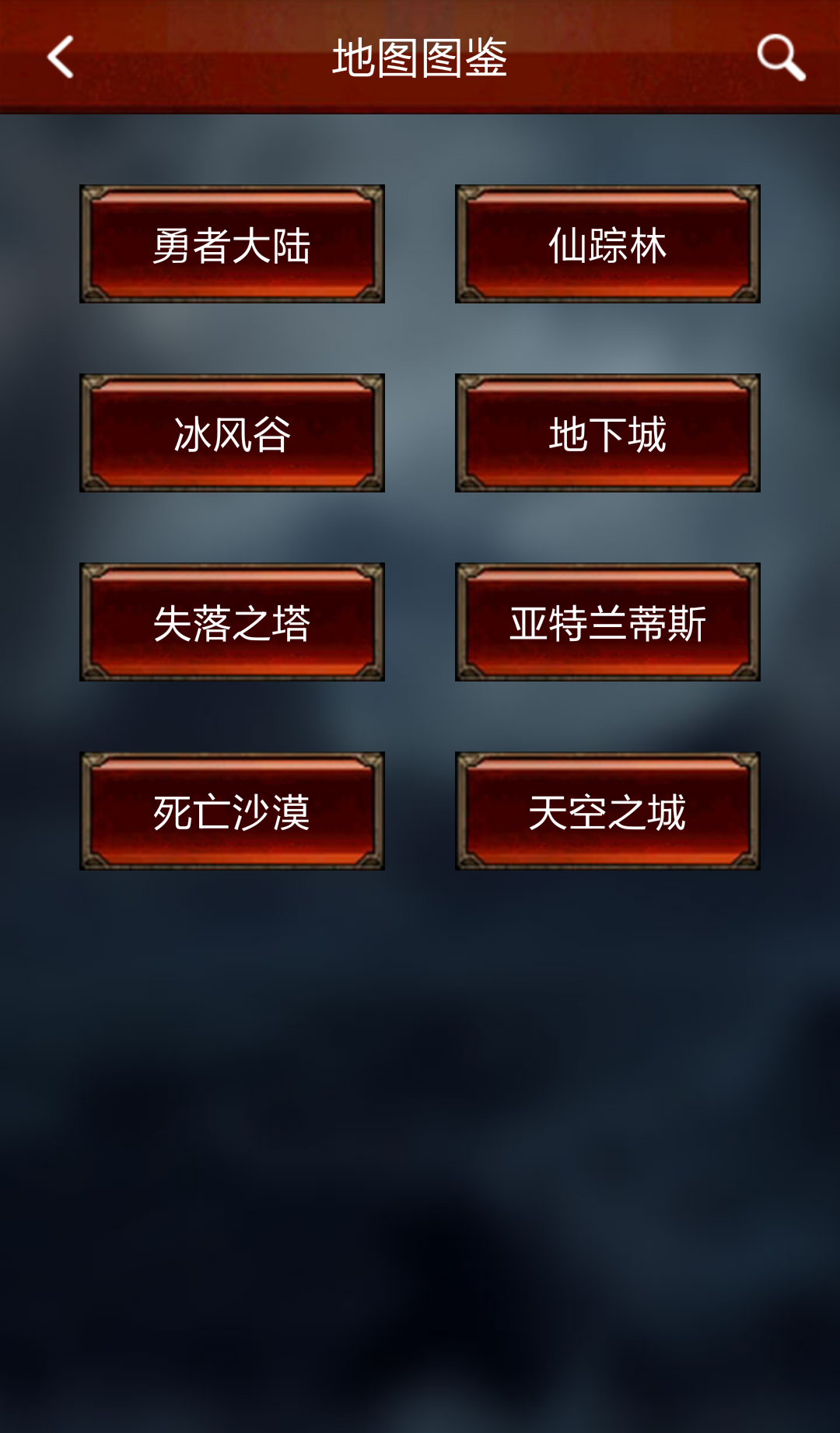The height and width of the screenshot is (1433, 840).
Task: Select the 仙踪林 map button
Action: pos(607,244)
